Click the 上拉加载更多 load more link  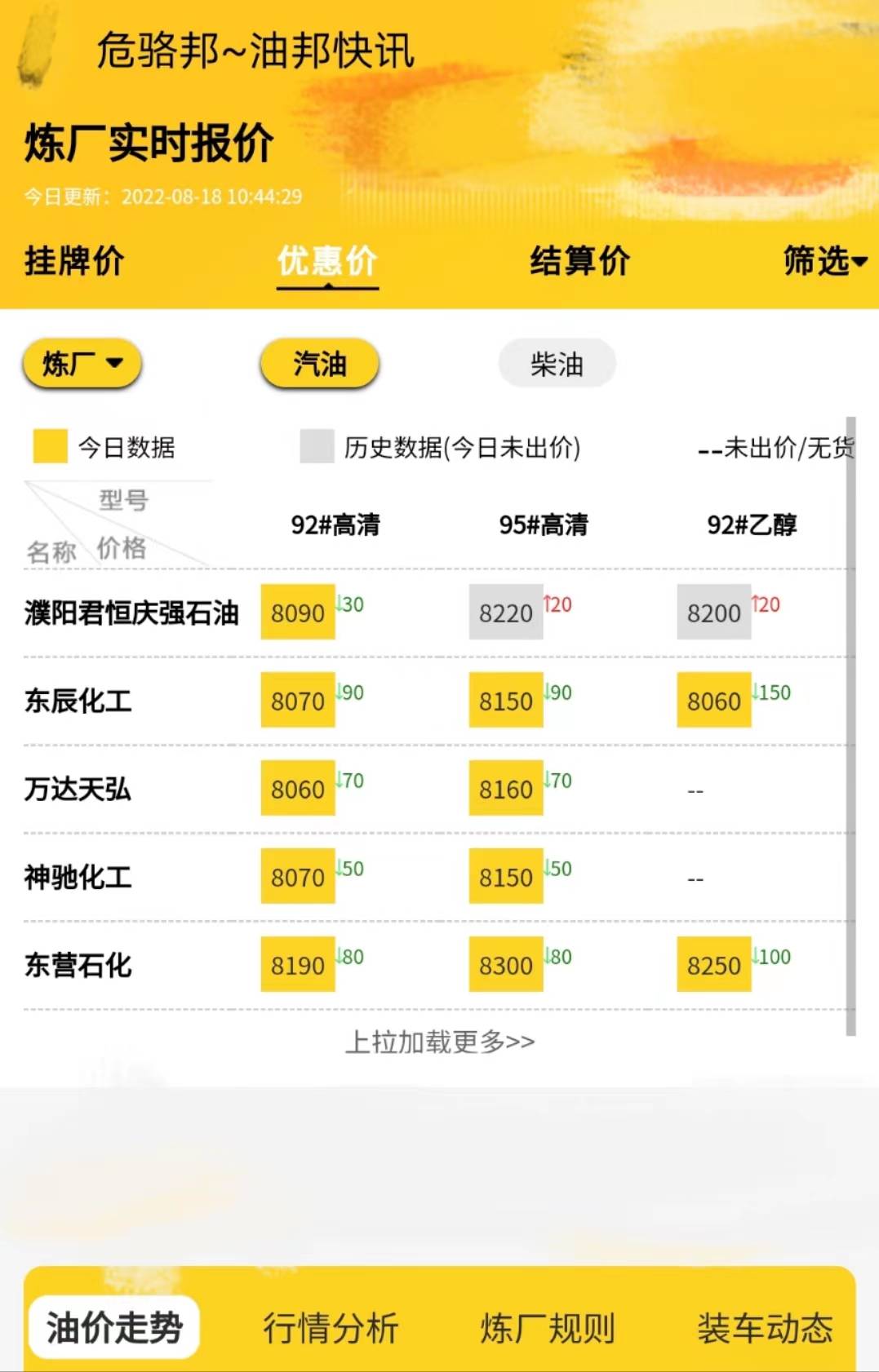tap(439, 1042)
